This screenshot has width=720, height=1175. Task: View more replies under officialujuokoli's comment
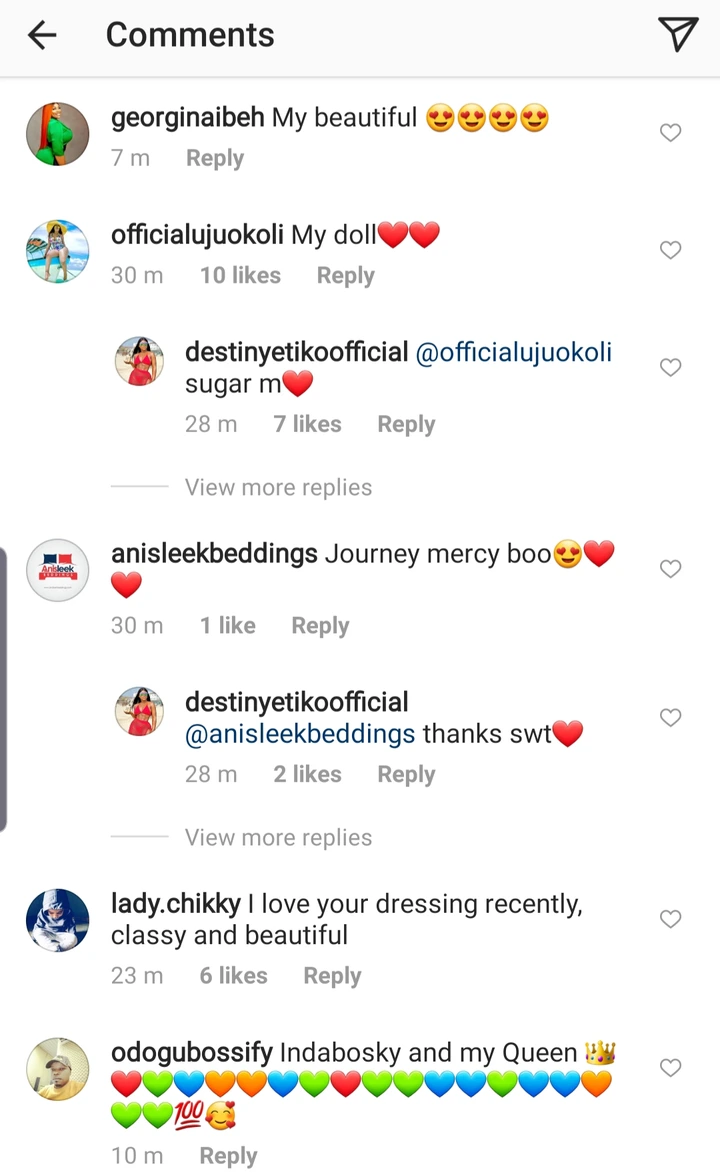tap(278, 487)
